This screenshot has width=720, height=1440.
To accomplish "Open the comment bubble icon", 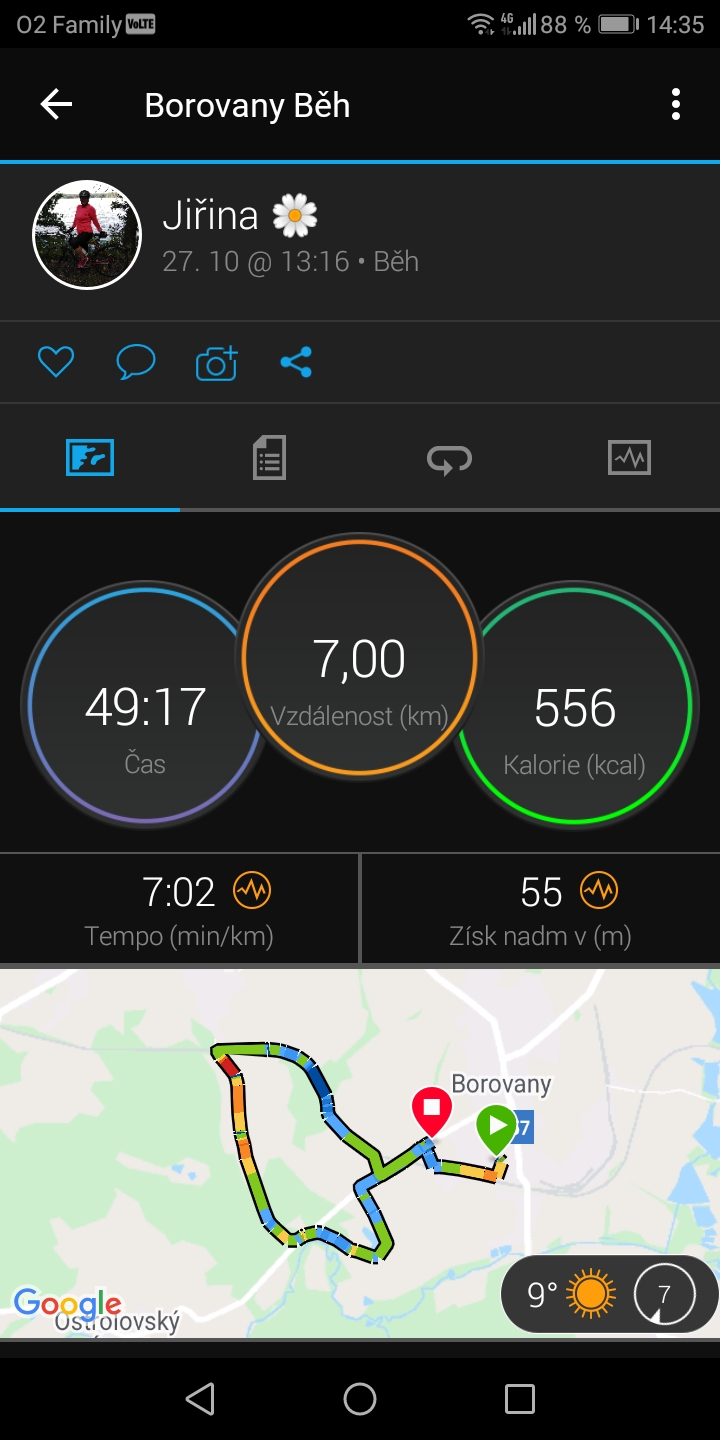I will pyautogui.click(x=136, y=362).
